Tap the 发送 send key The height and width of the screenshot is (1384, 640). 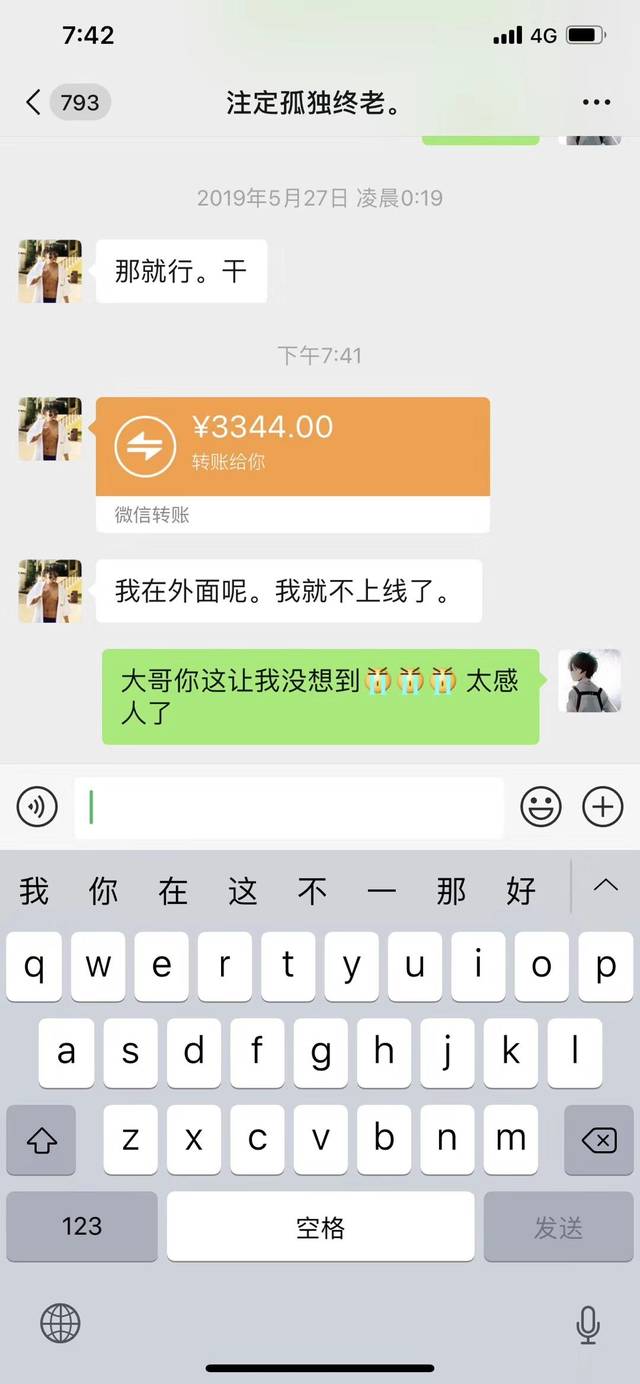(x=558, y=1226)
